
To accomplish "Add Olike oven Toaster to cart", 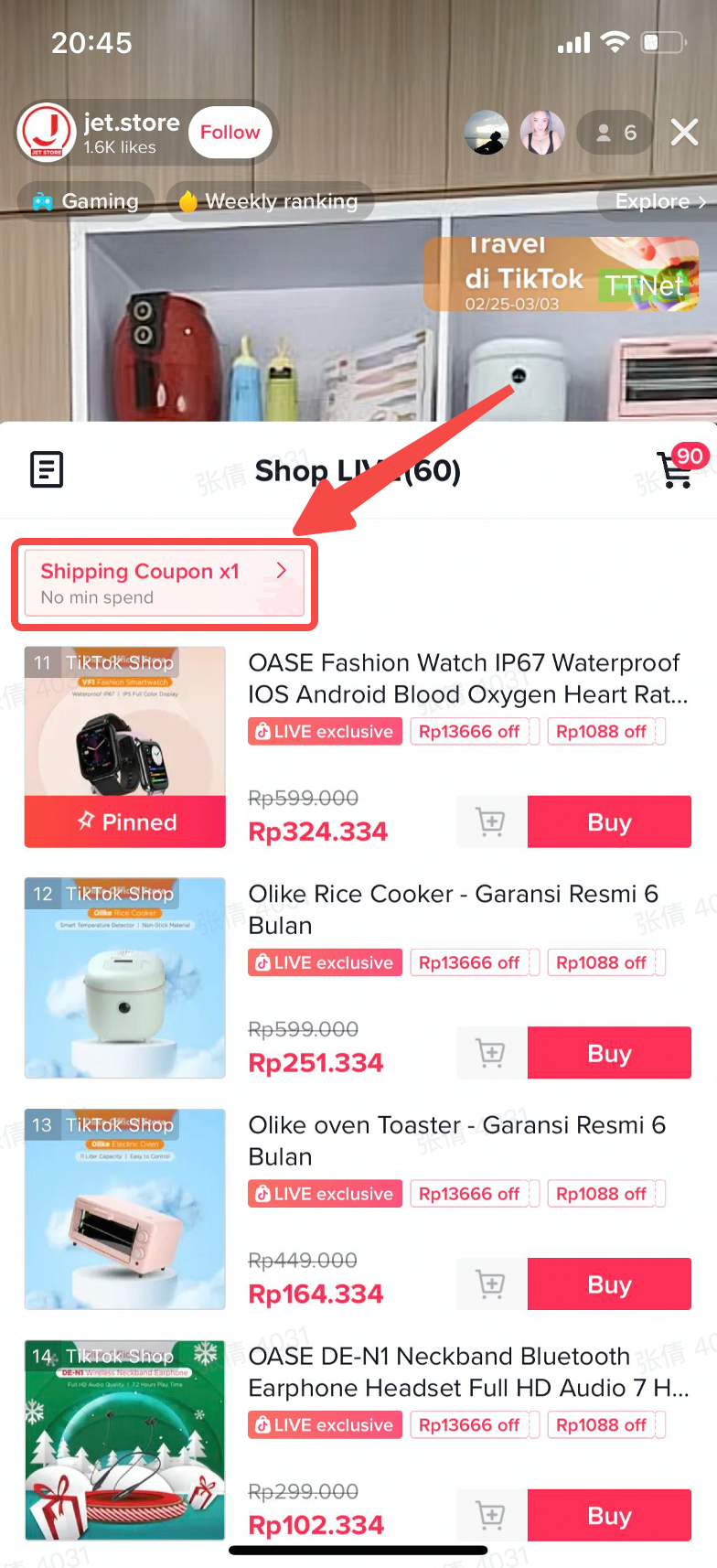I will [x=491, y=1284].
